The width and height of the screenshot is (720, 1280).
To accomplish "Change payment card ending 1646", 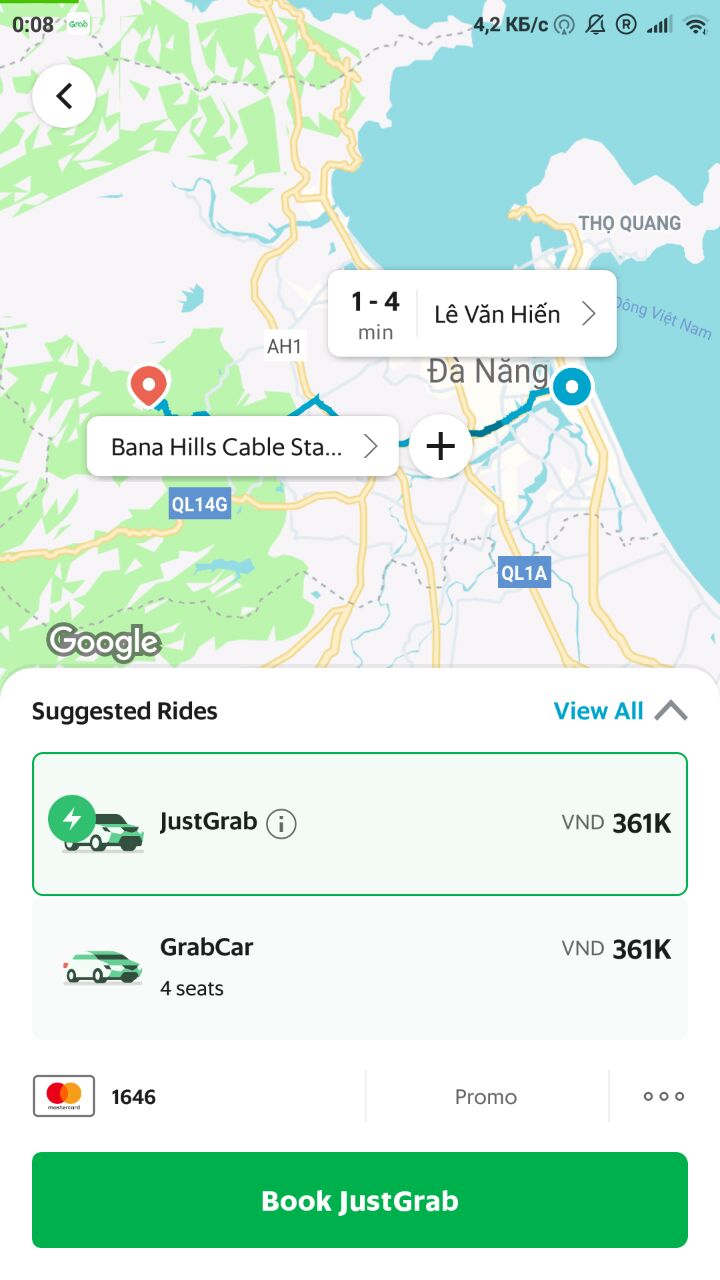I will (96, 1097).
